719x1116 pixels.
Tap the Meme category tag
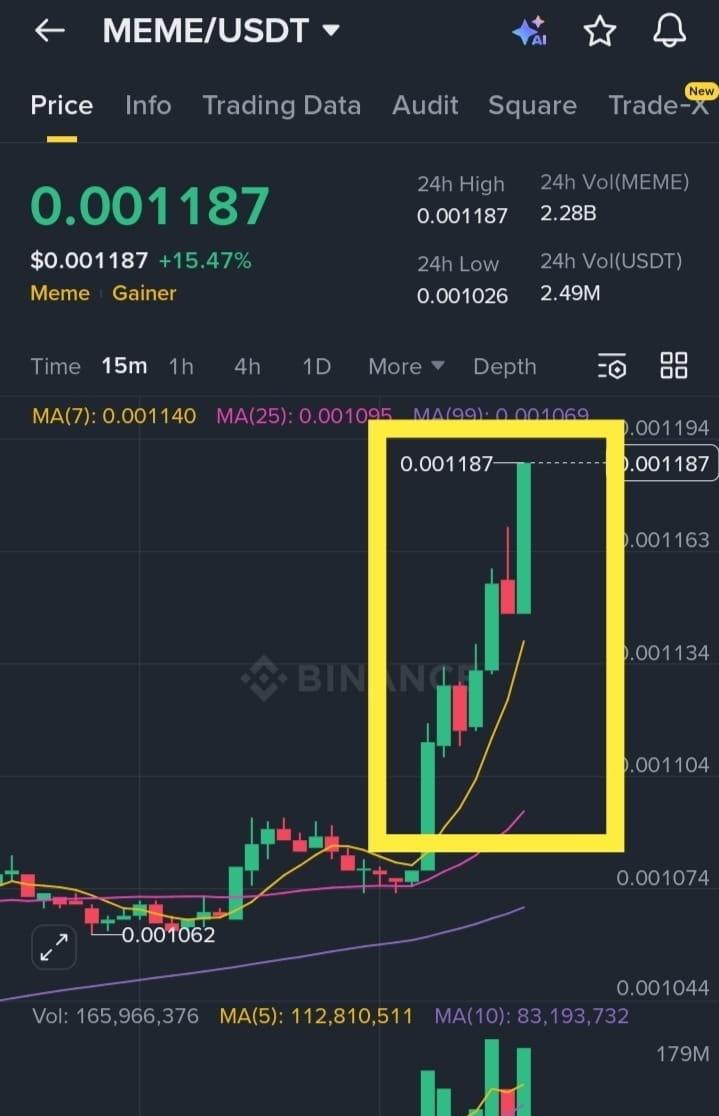click(60, 293)
